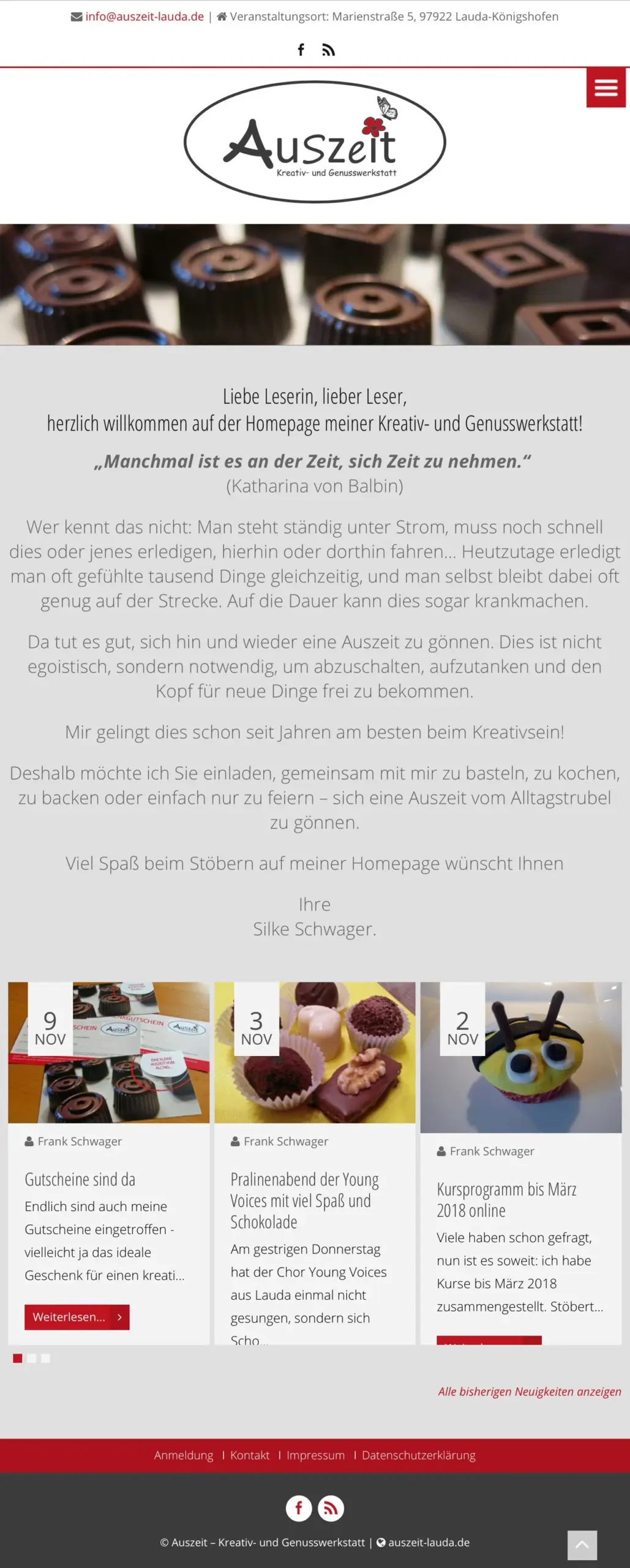Screen dimensions: 630x1568
Task: Open the Datenschutzerklärung footer link
Action: (x=418, y=1455)
